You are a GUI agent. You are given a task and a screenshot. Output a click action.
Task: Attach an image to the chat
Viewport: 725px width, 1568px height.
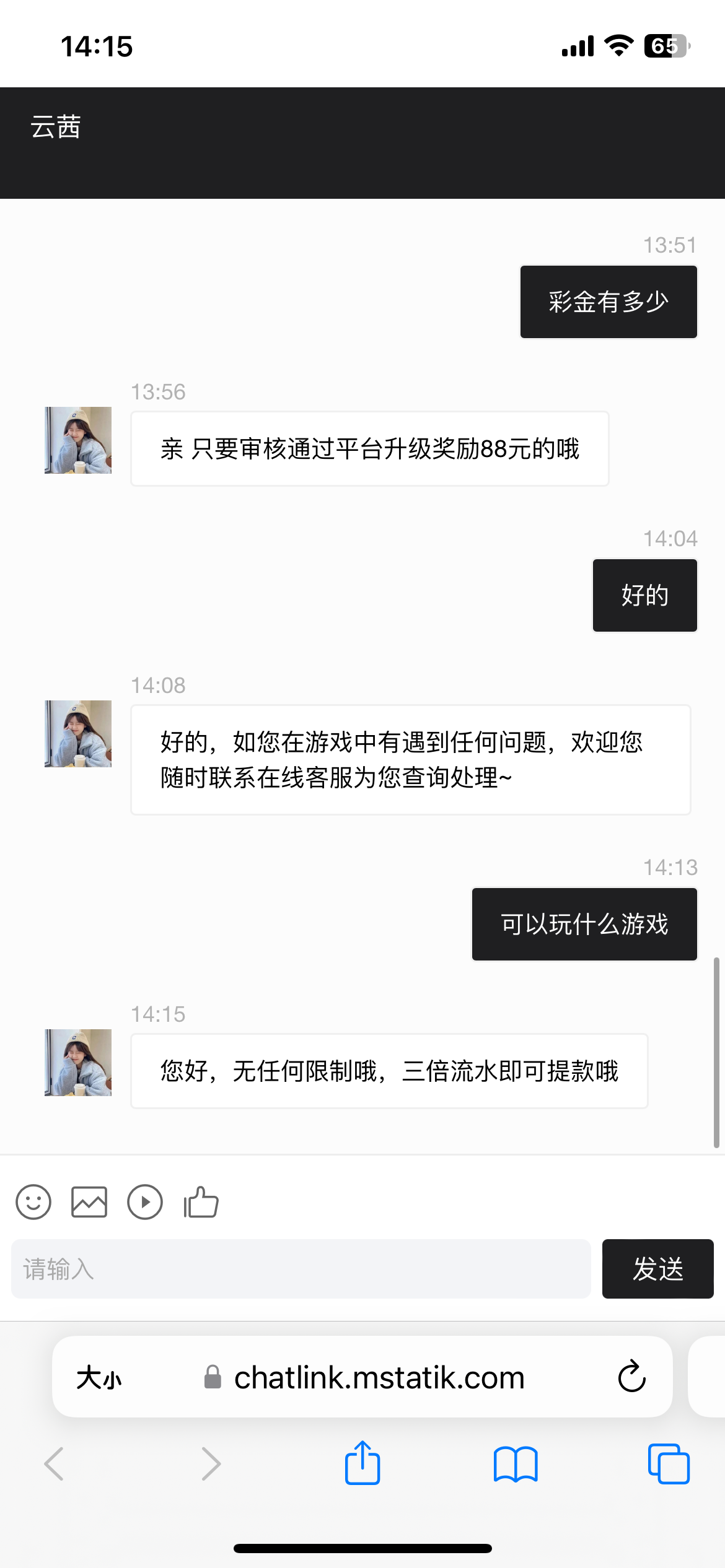click(x=89, y=1202)
